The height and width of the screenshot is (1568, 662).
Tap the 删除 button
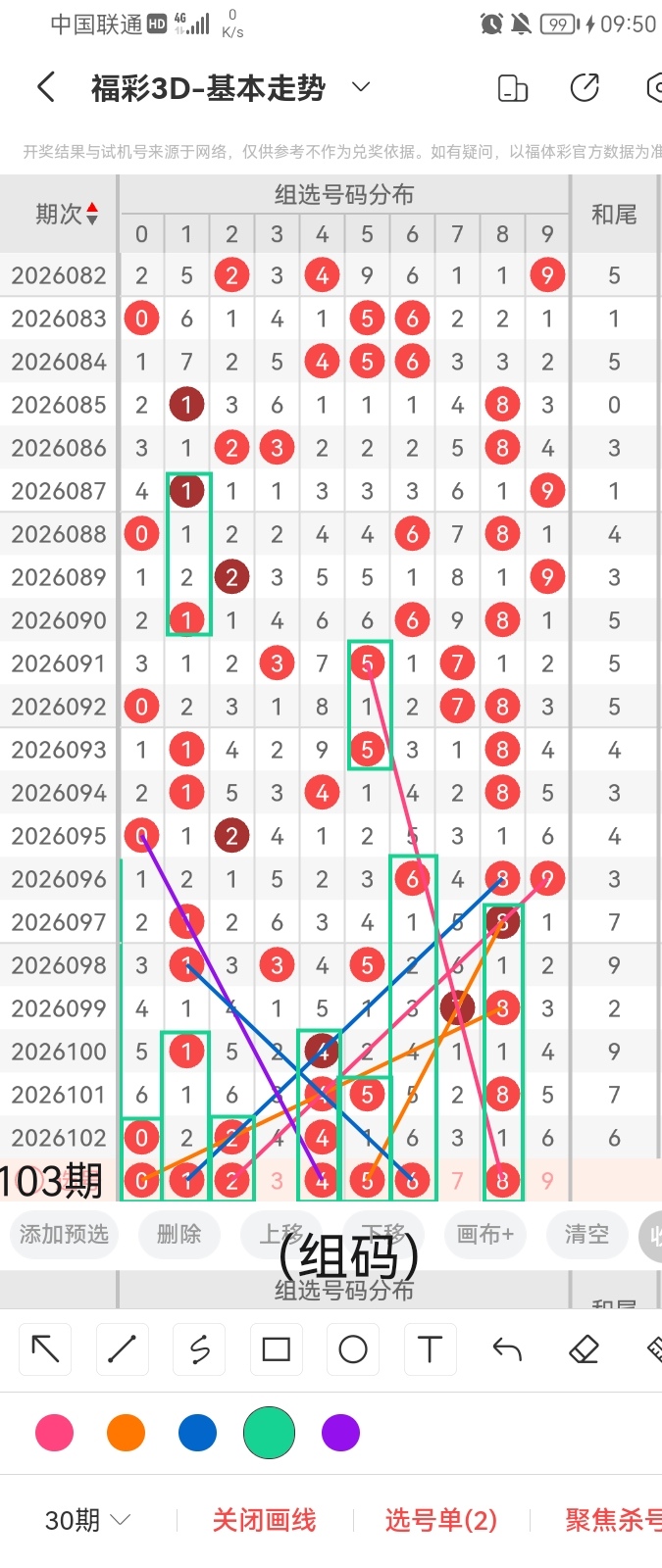178,1234
